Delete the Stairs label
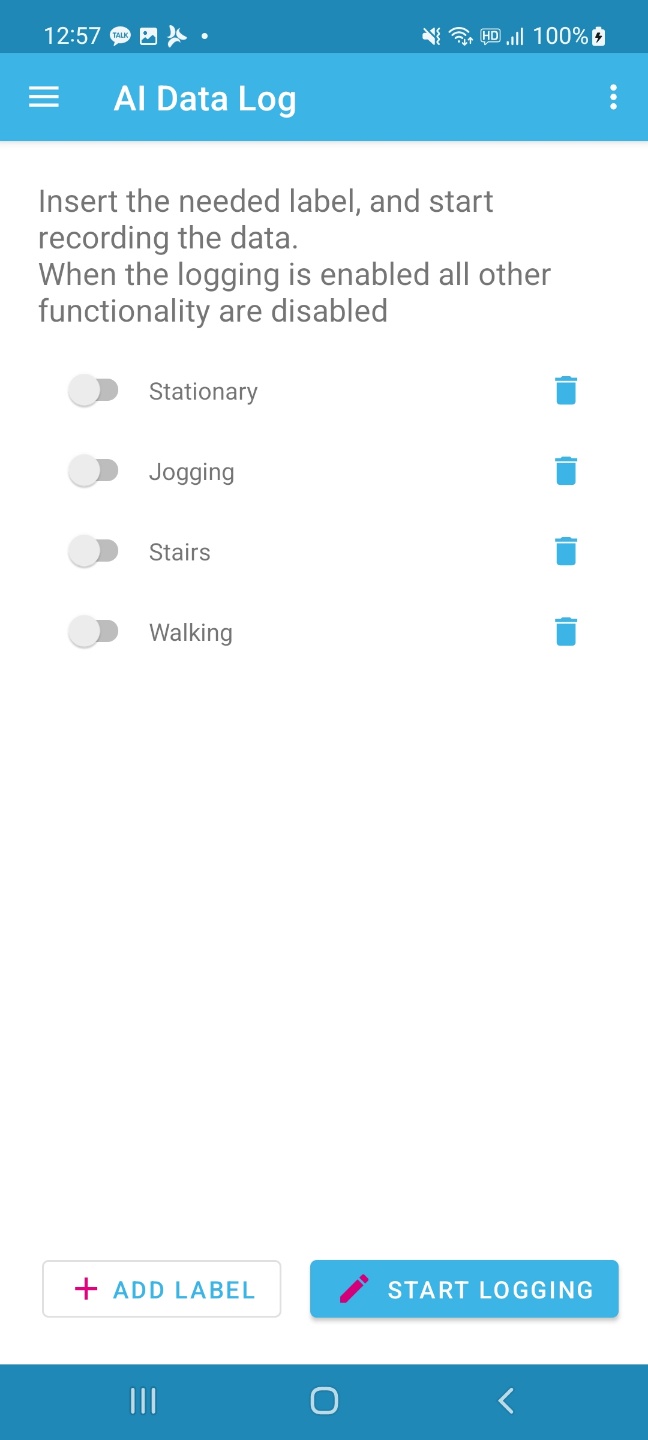This screenshot has height=1440, width=648. [566, 551]
